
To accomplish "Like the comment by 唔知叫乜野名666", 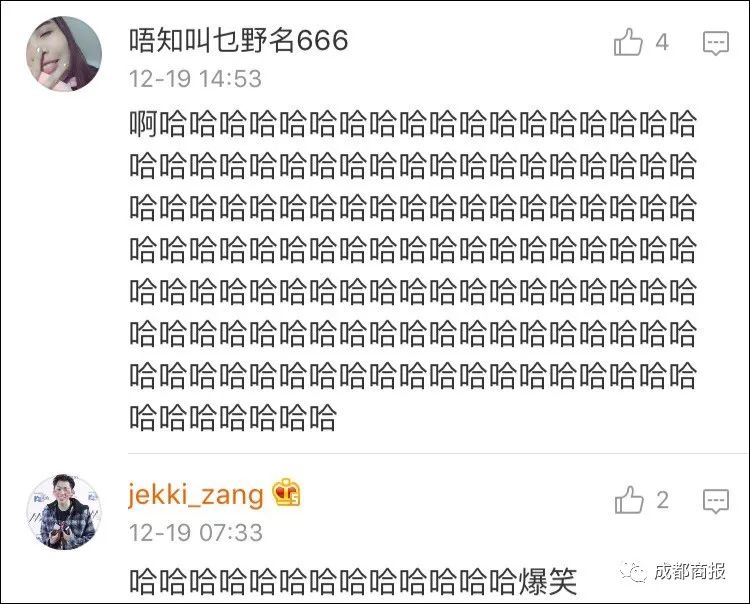I will [629, 43].
